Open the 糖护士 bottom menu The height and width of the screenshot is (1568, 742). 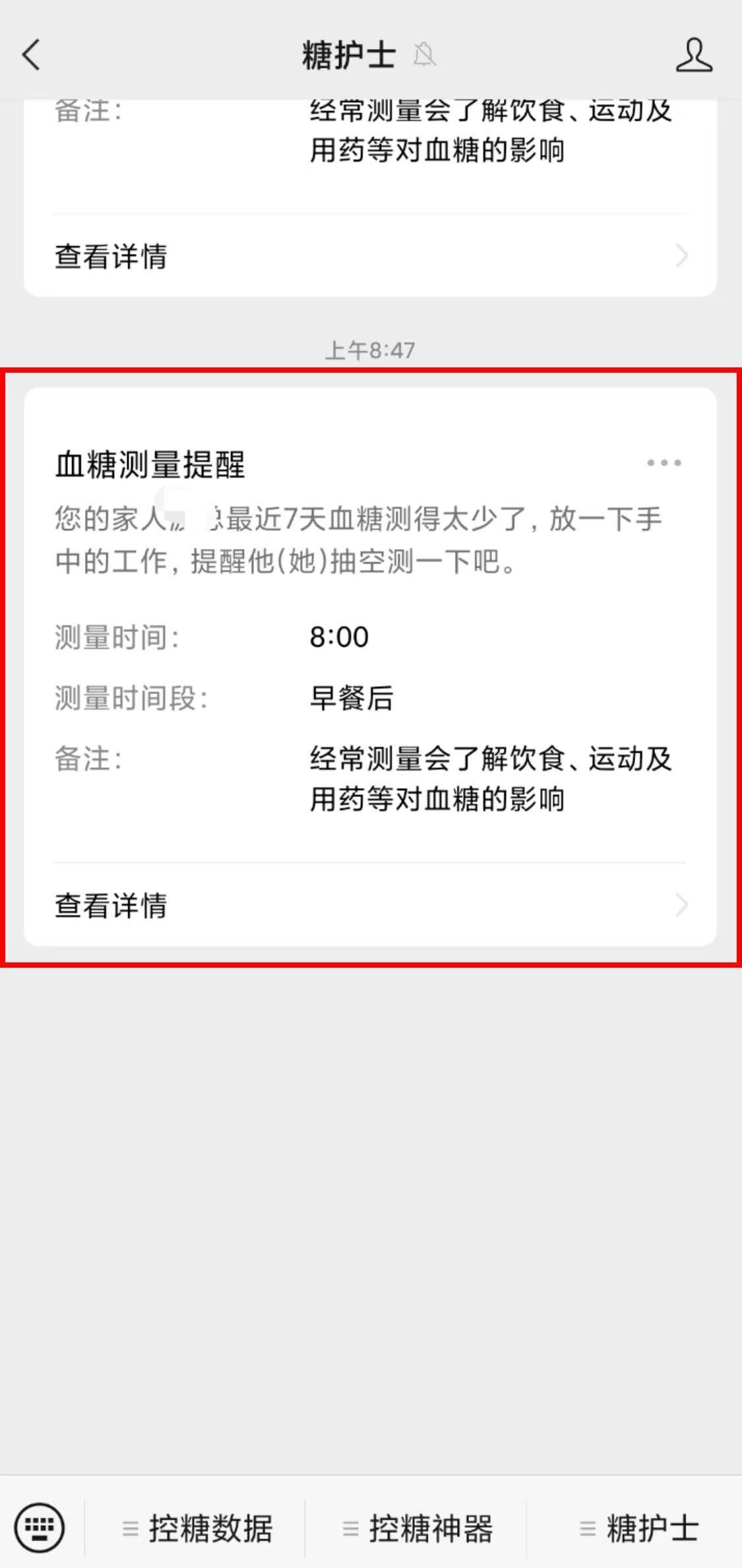pos(638,1528)
